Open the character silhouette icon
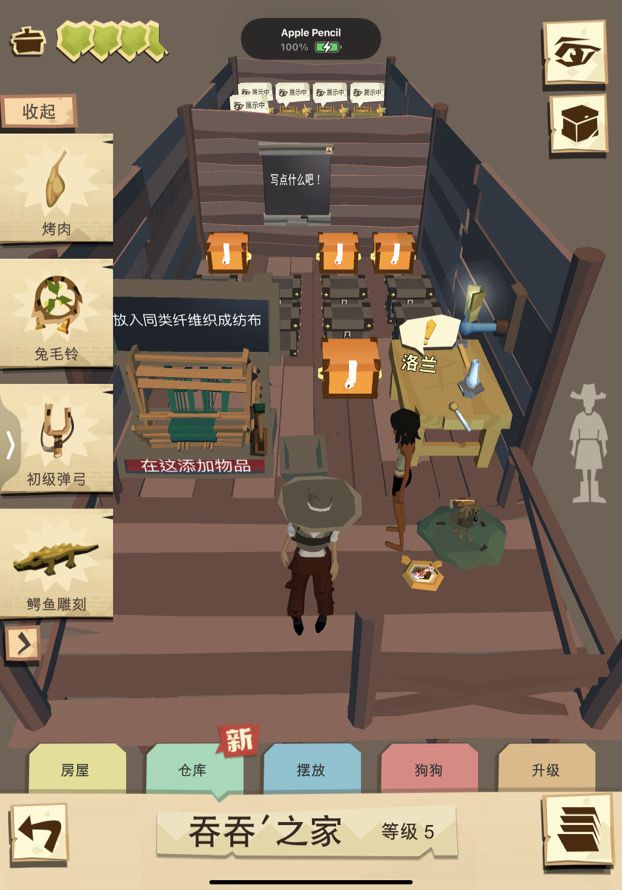 tap(589, 444)
